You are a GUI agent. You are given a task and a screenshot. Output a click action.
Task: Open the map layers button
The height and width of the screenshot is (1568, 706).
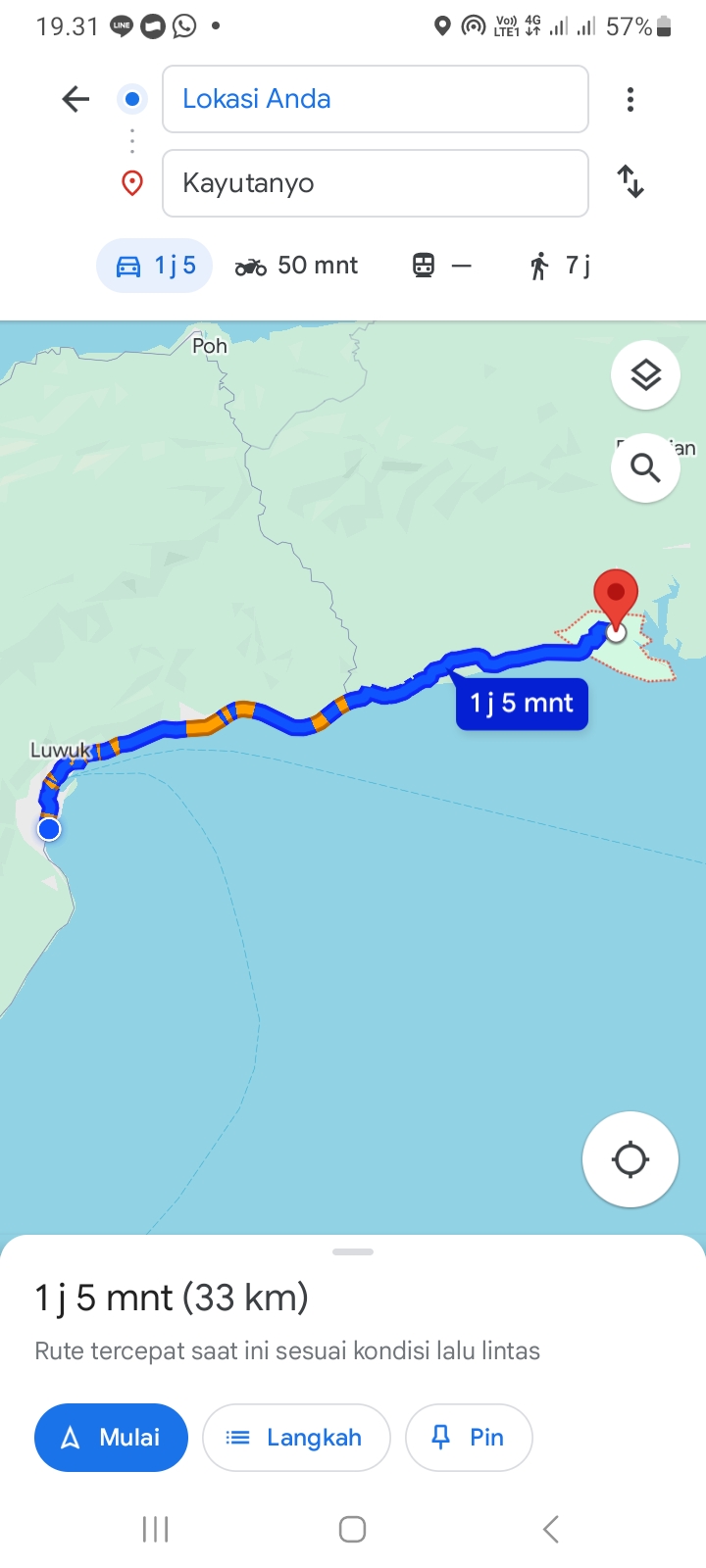click(645, 375)
